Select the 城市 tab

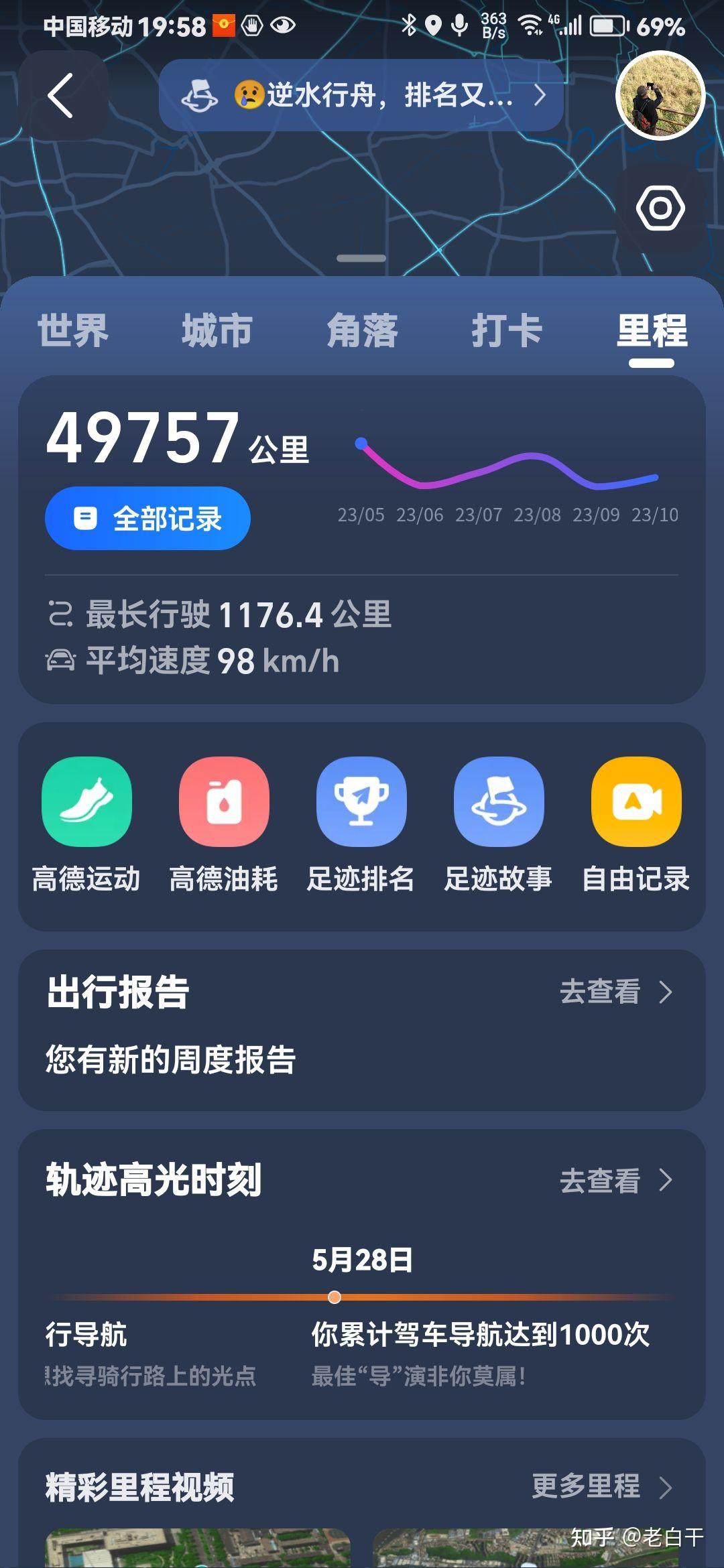tap(216, 331)
